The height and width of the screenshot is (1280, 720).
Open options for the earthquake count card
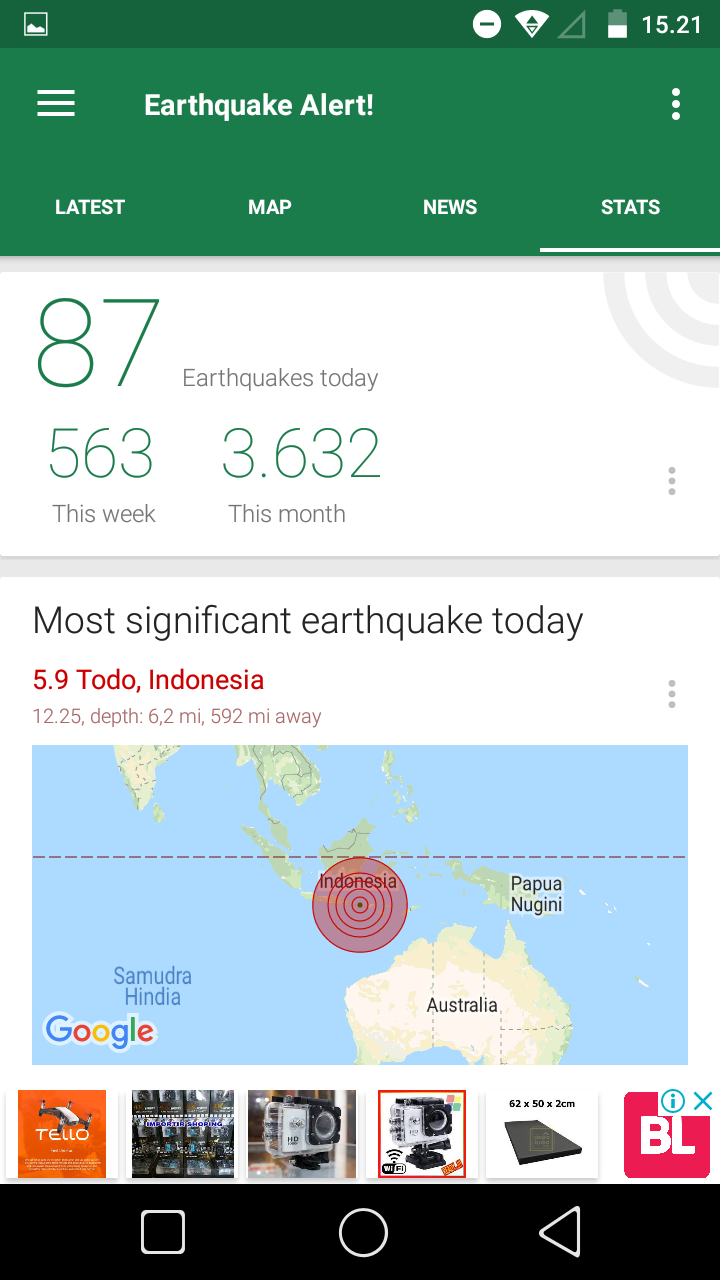click(x=672, y=481)
